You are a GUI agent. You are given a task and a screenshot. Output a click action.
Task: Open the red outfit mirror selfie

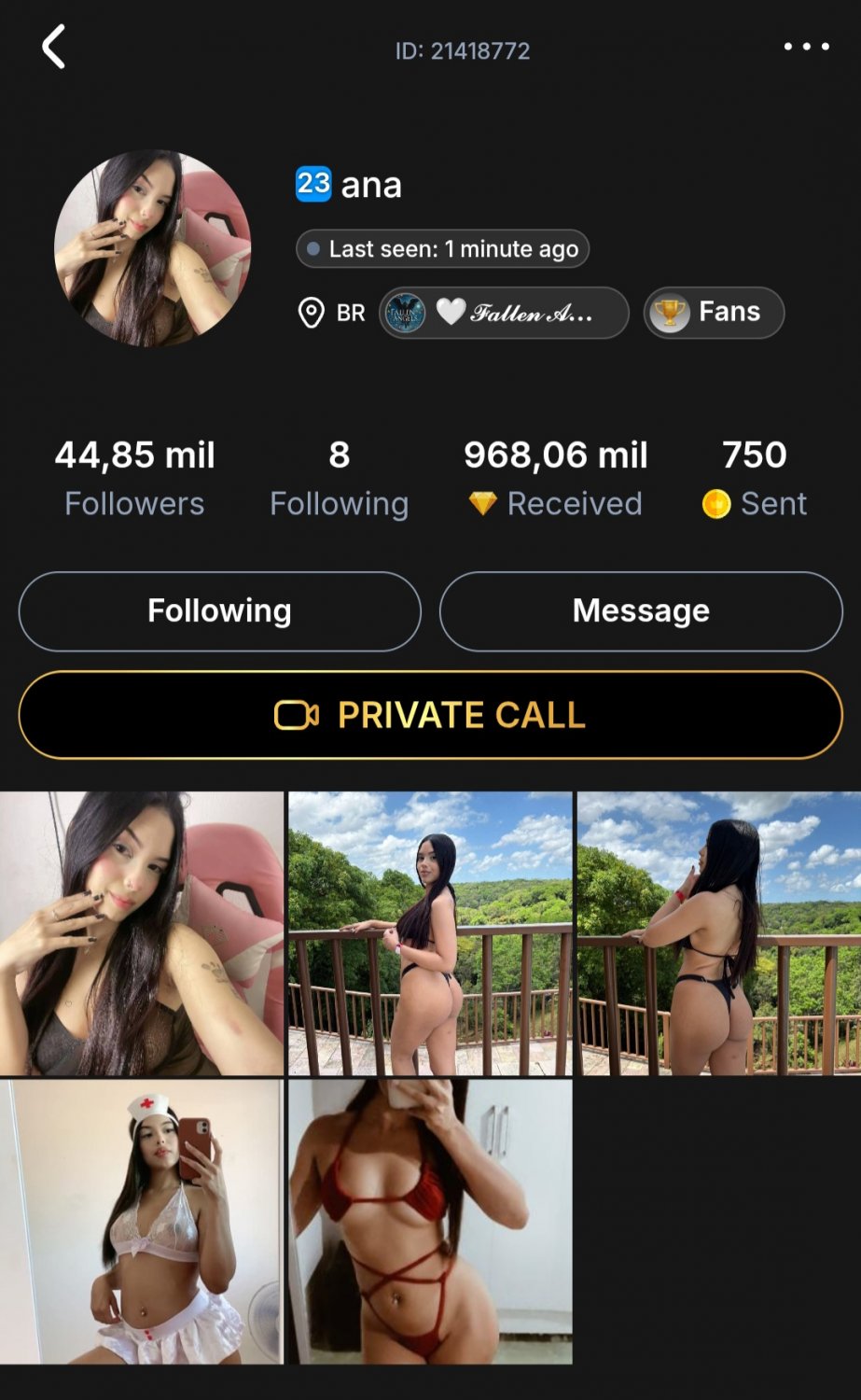430,1222
